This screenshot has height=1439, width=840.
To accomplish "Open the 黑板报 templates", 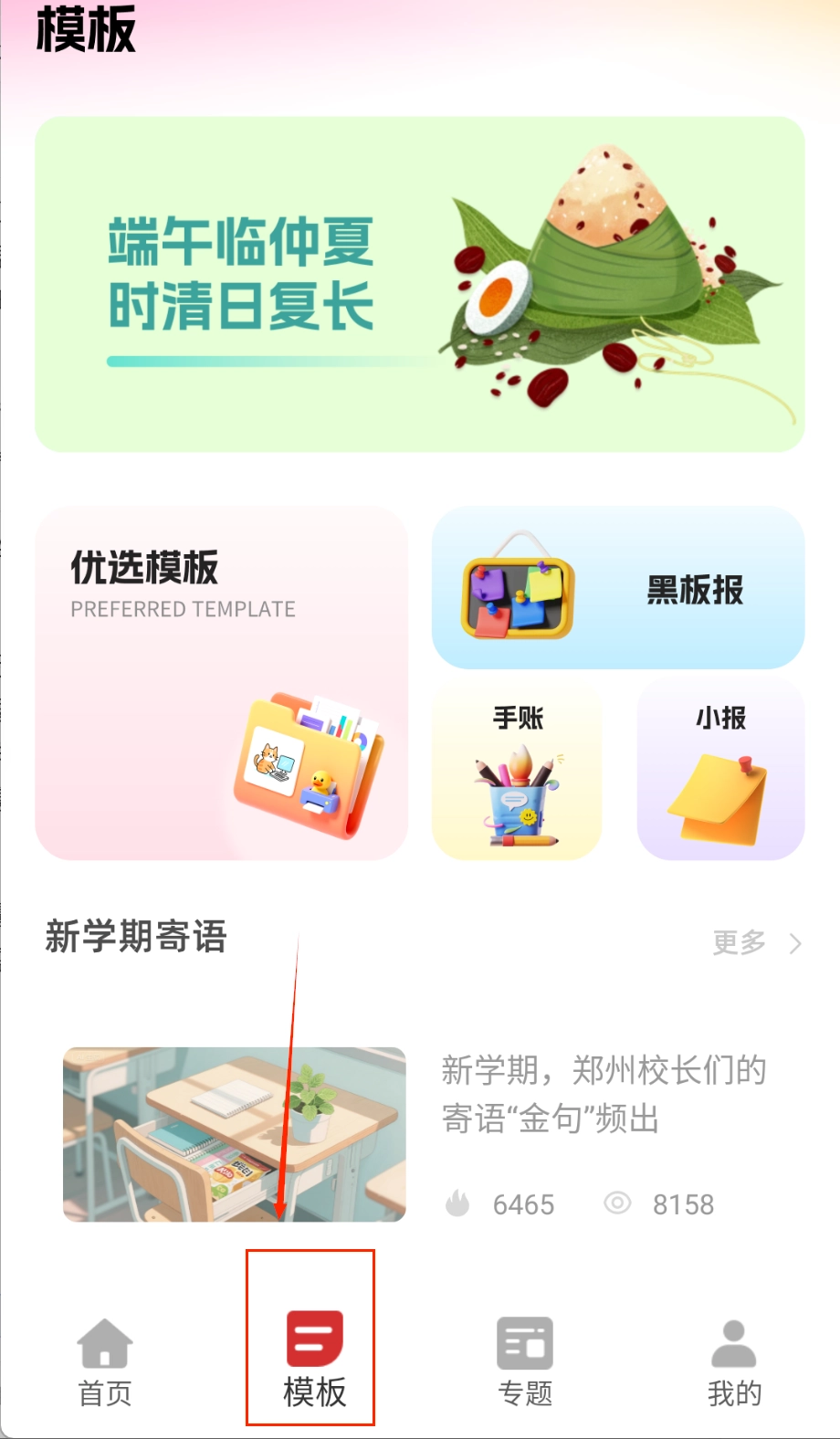I will (x=618, y=588).
